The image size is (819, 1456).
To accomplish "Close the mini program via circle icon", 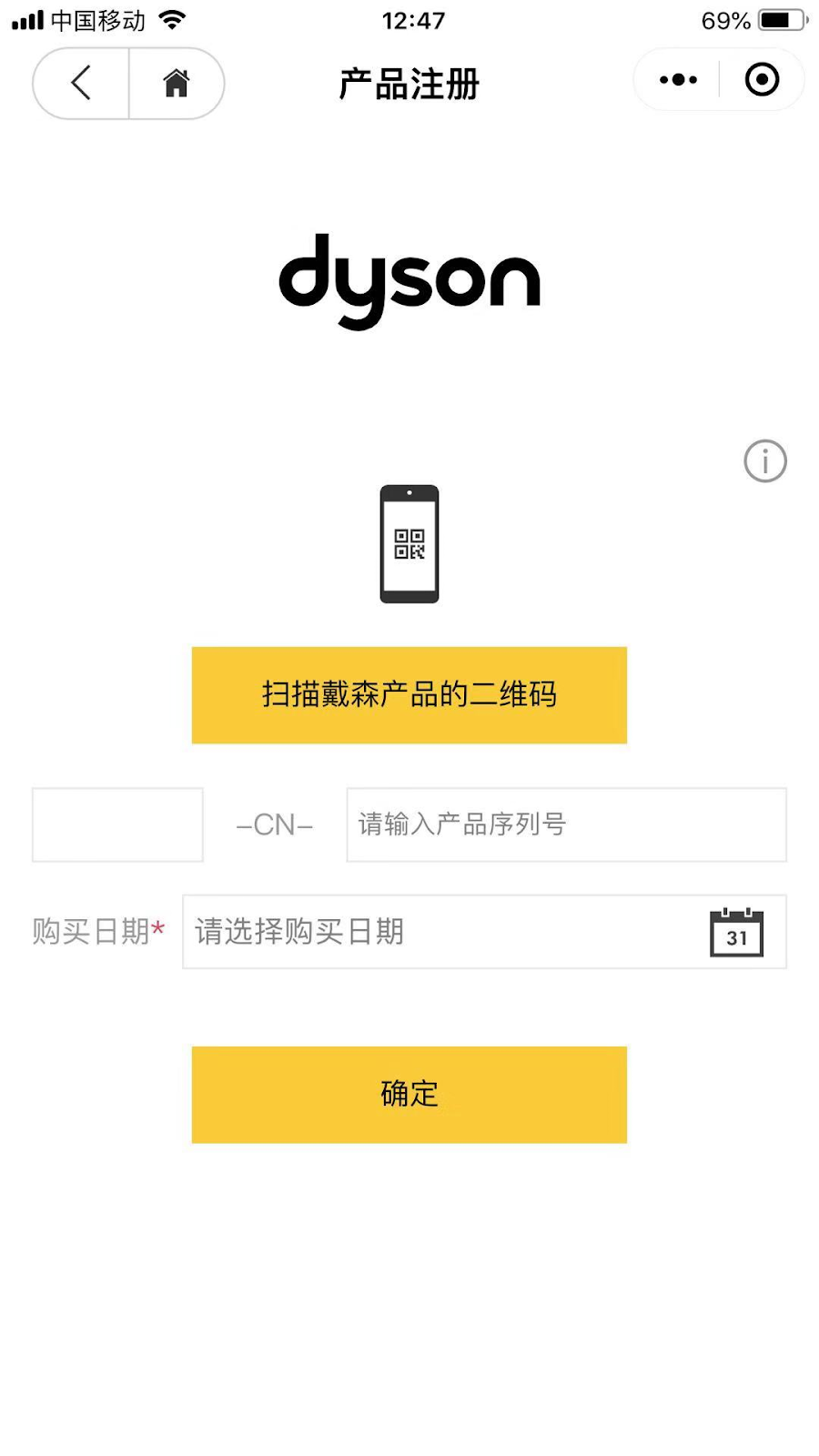I will [762, 80].
